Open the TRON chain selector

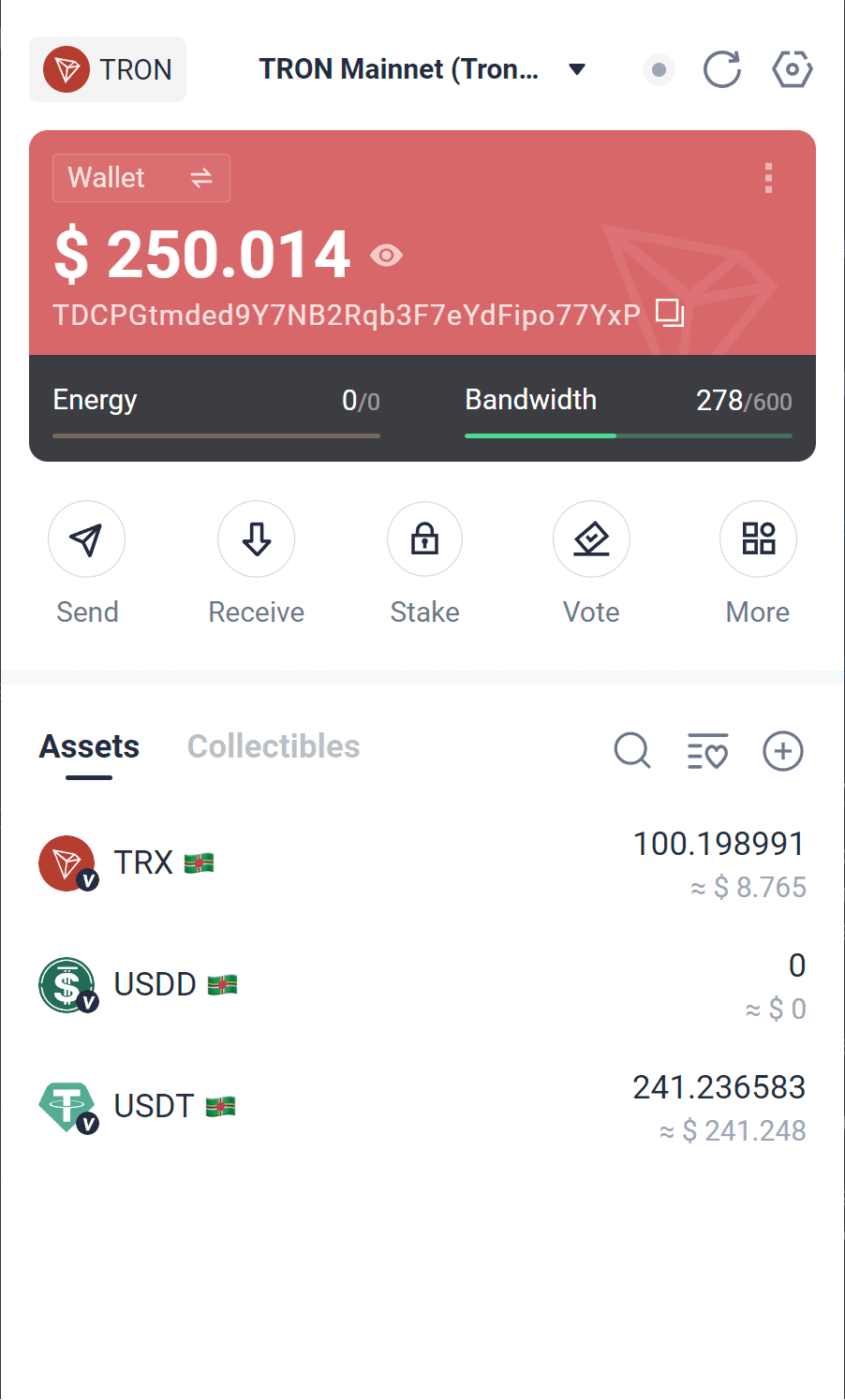click(108, 69)
